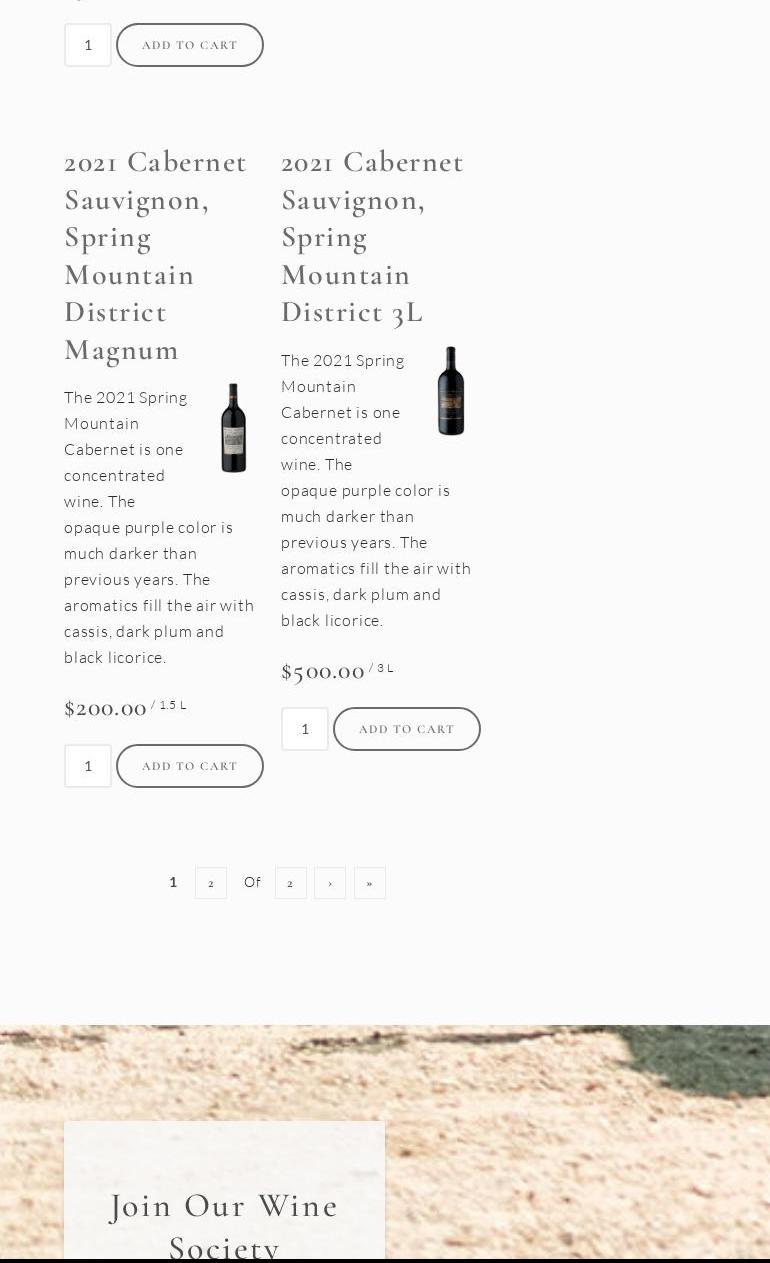Tap quantity field for the $200.00 Magnum
Image resolution: width=770 pixels, height=1263 pixels.
coord(88,766)
